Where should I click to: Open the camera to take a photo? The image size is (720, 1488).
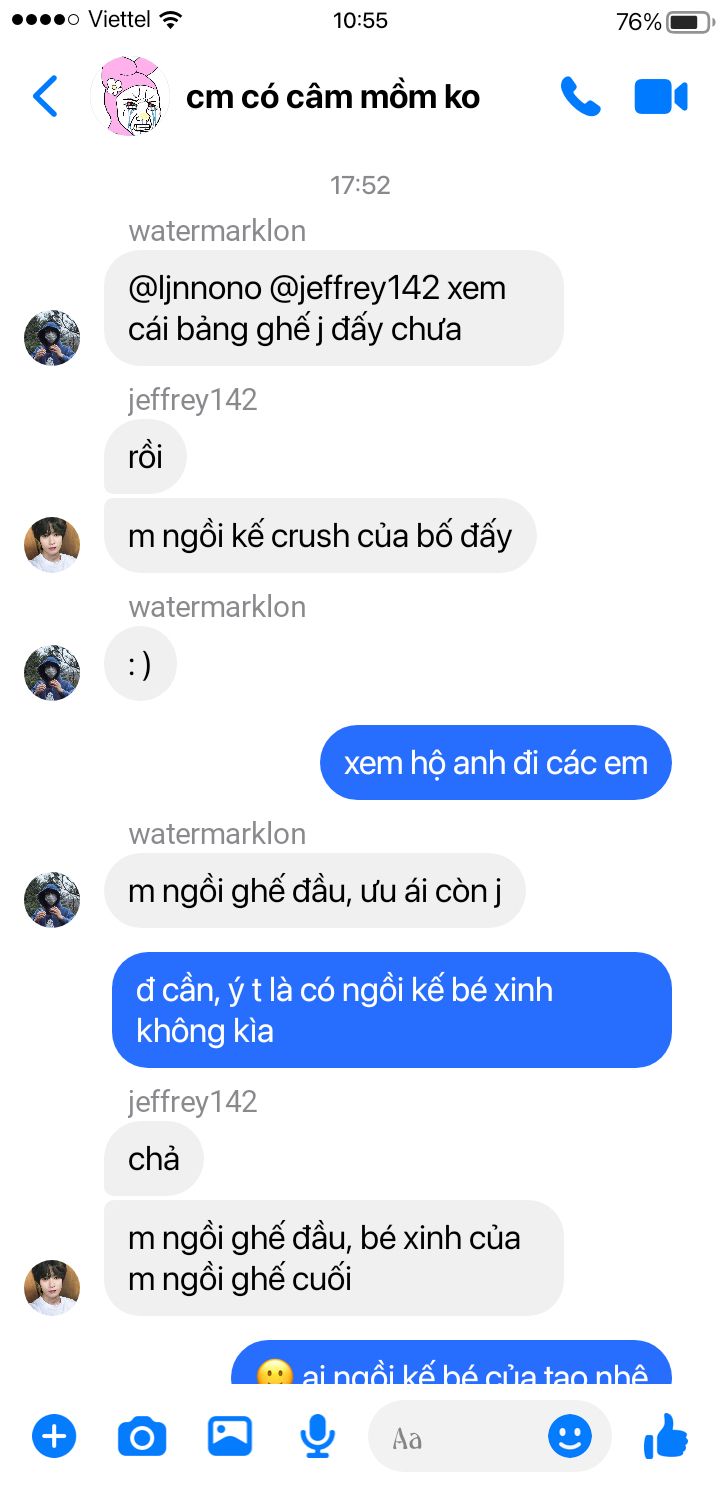142,1437
